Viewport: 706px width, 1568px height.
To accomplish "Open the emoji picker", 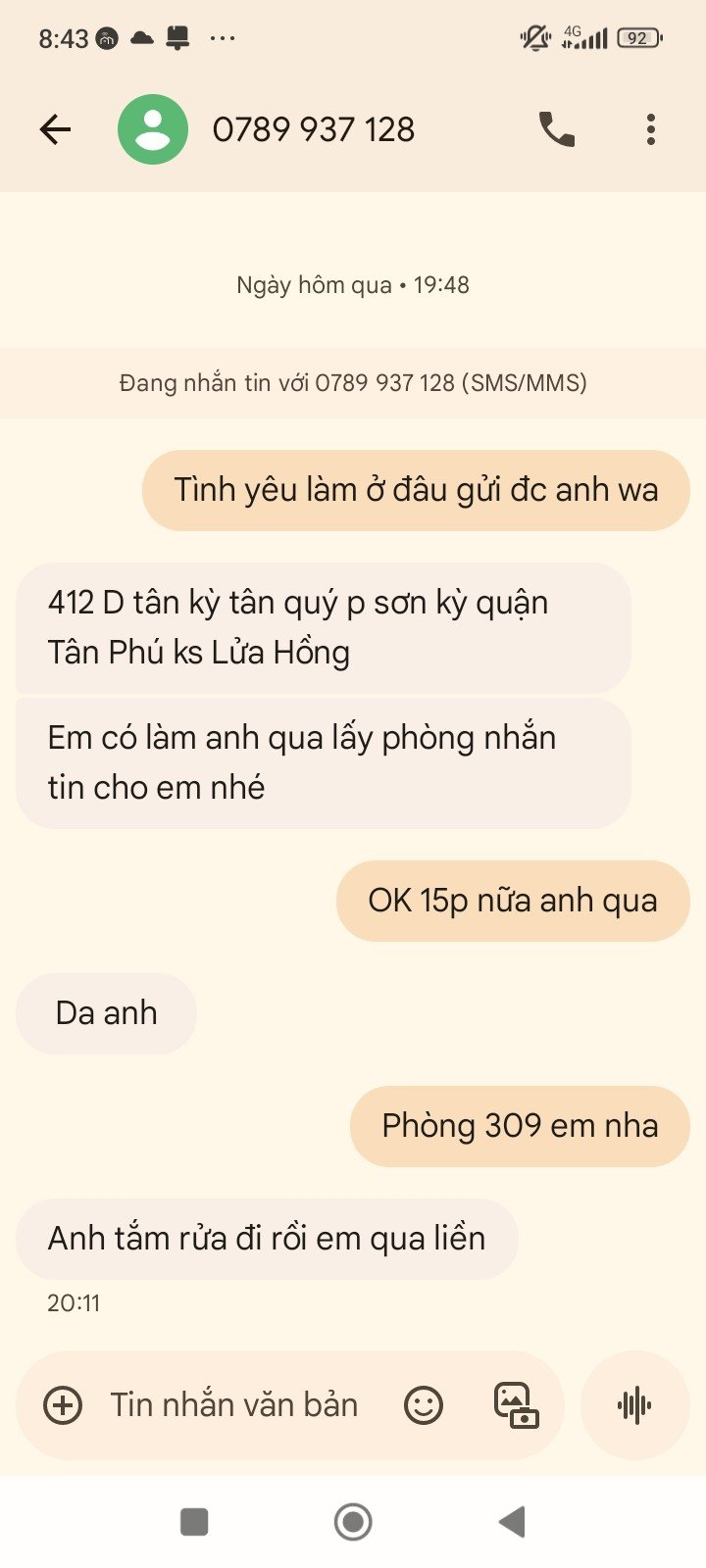I will point(424,1405).
